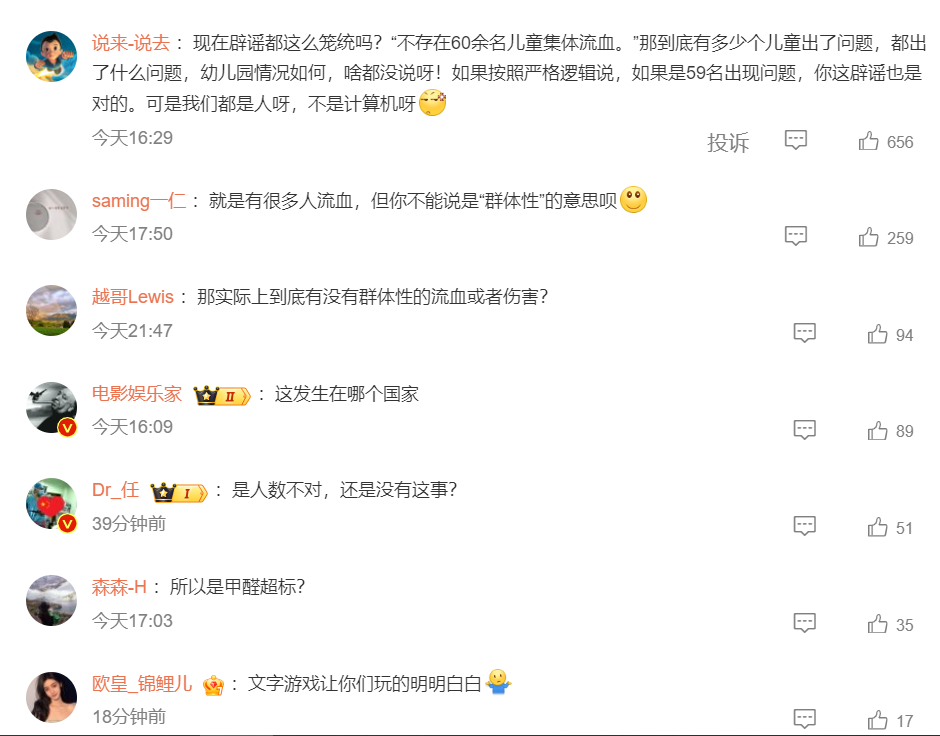Reply to saming一仁's comment
This screenshot has height=736, width=940.
point(796,237)
